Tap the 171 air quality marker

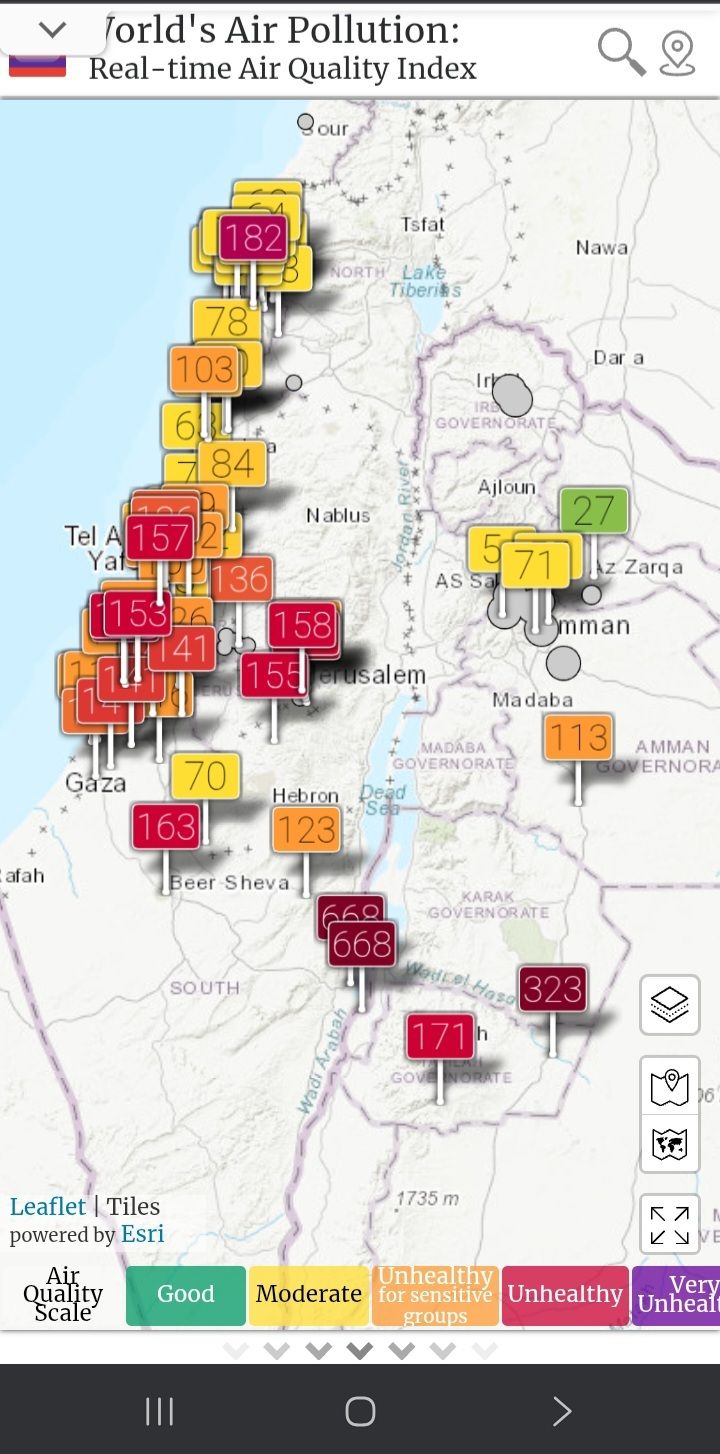click(x=440, y=1037)
